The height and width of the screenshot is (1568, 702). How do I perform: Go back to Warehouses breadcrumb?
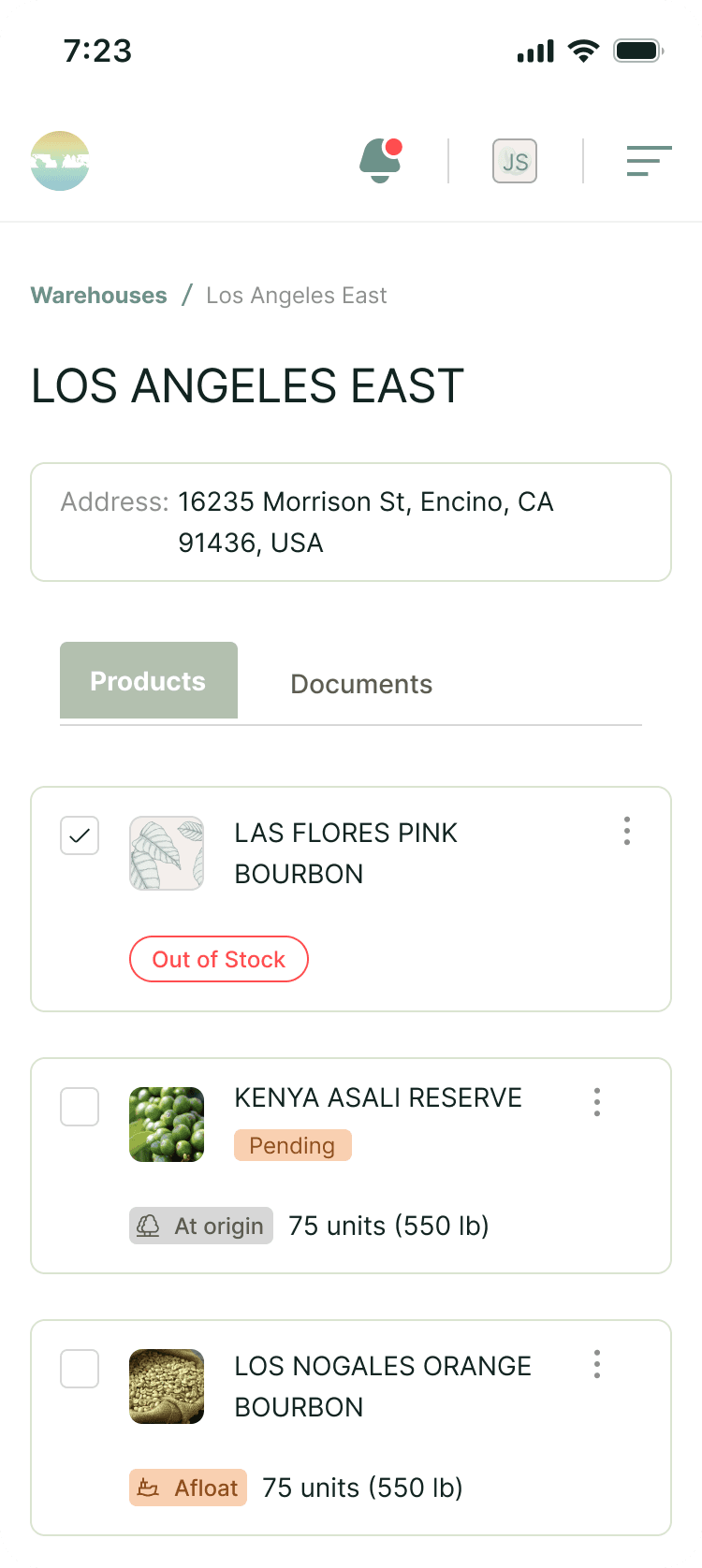pos(99,296)
